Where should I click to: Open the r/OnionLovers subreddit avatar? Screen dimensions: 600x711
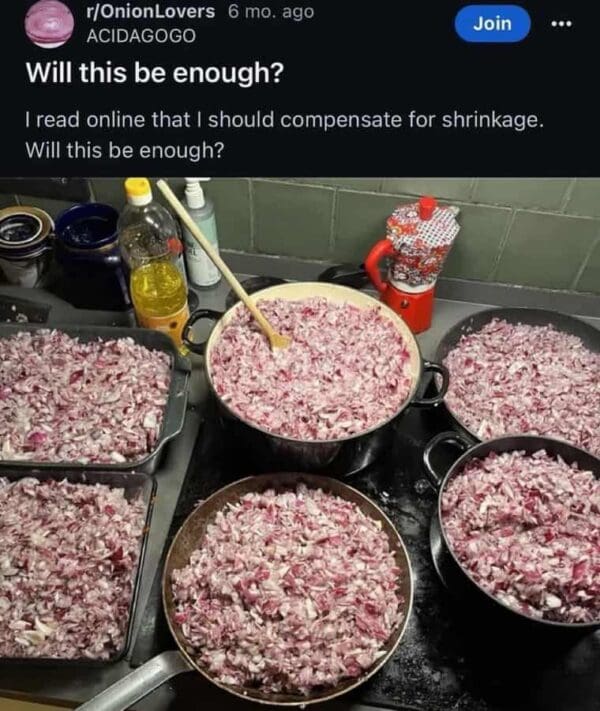49,24
